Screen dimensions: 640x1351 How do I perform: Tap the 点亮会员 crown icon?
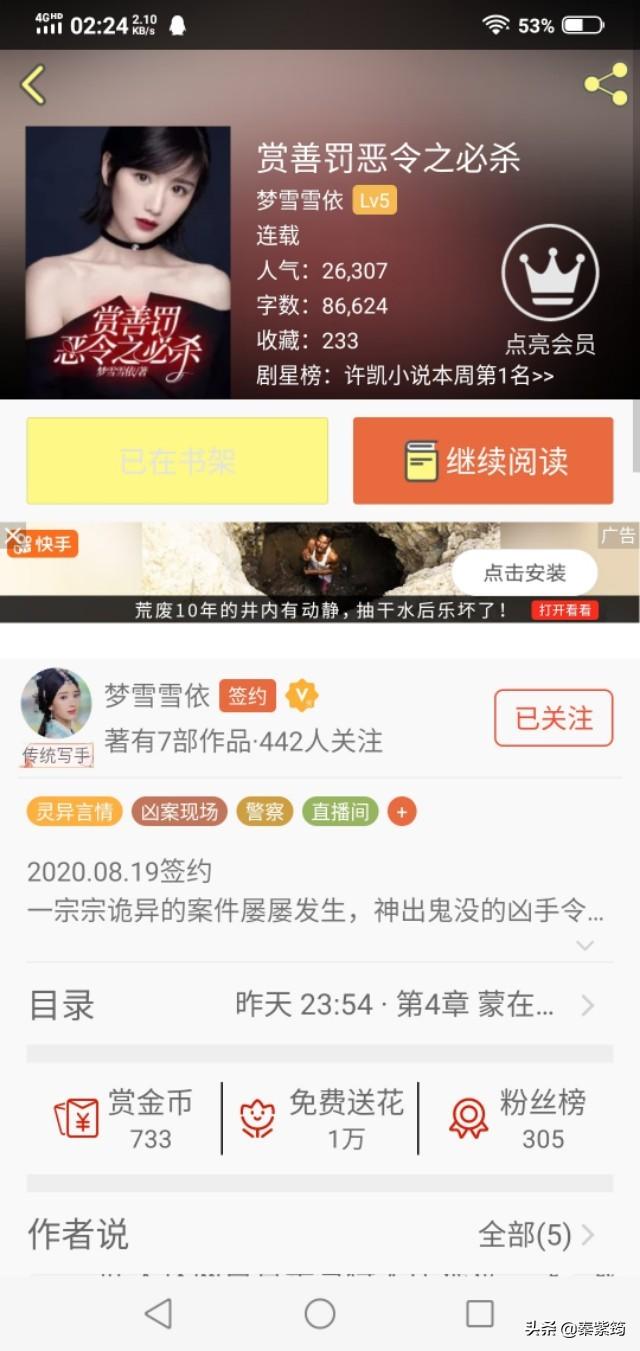click(x=549, y=273)
